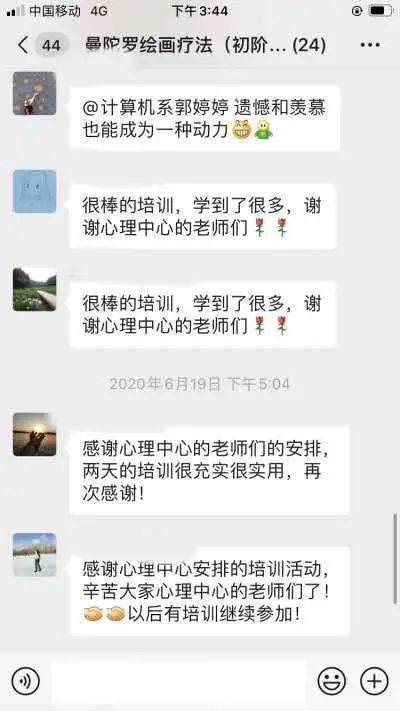Switch to voice message input
This screenshot has height=711, width=400.
pos(25,681)
